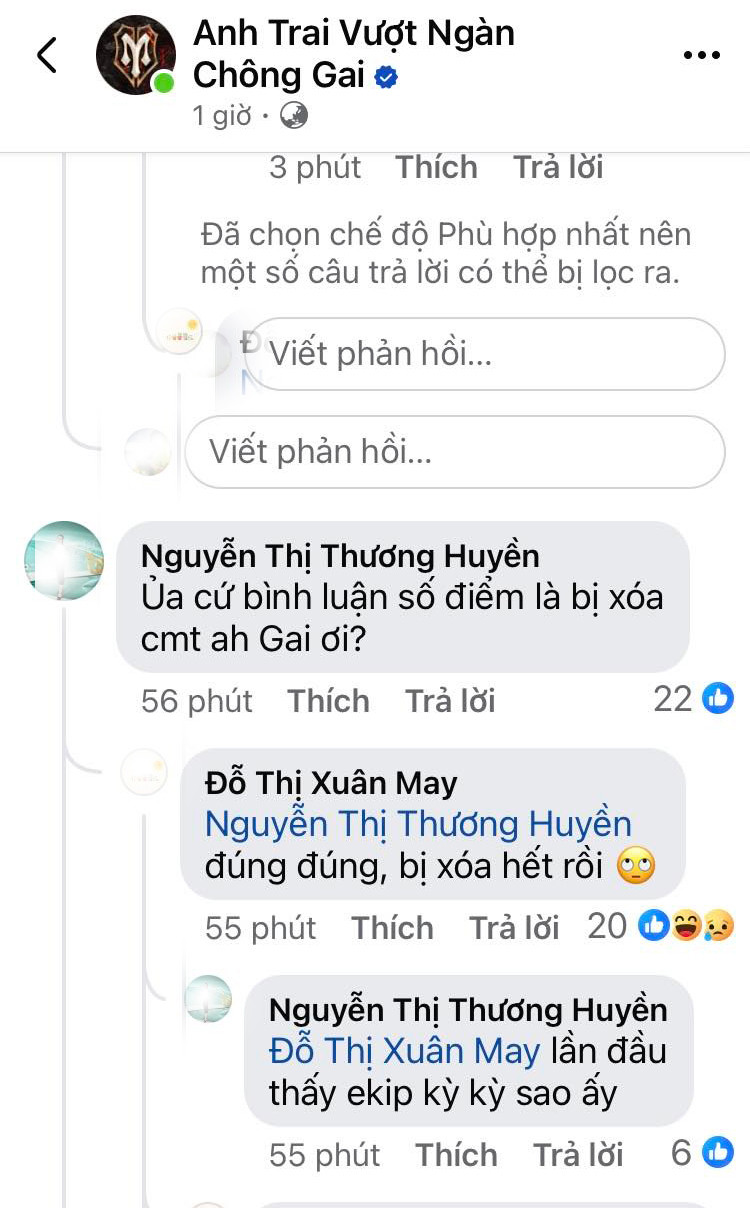Click Đỗ Thị Xuân May's commenter avatar
This screenshot has width=750, height=1208.
point(144,773)
